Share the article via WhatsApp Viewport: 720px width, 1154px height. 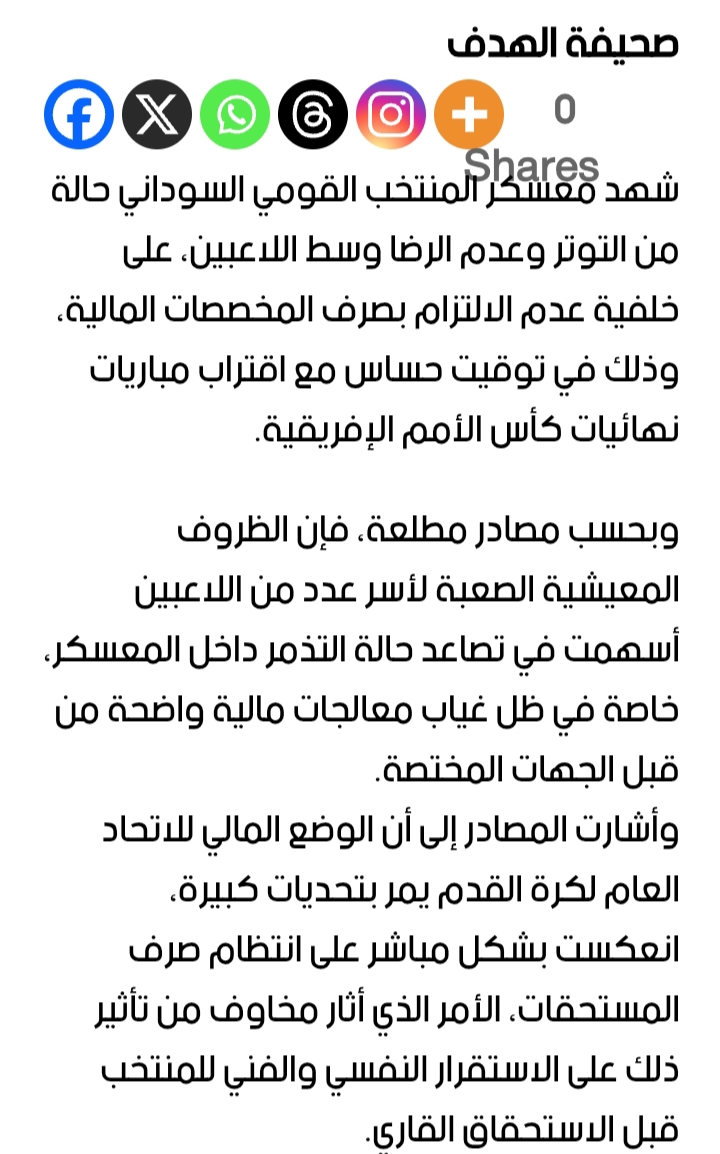click(x=235, y=115)
